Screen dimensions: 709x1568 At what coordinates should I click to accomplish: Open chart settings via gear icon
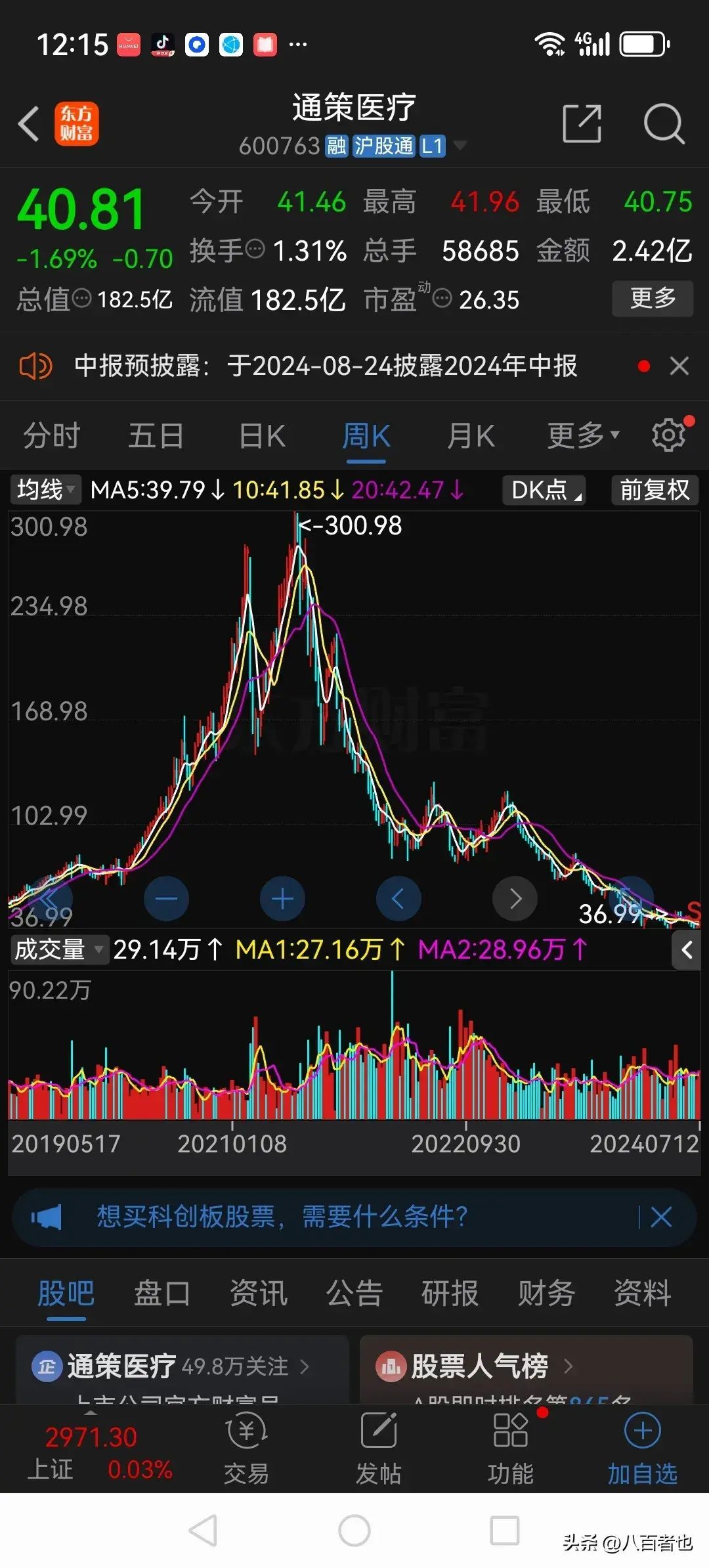tap(668, 435)
